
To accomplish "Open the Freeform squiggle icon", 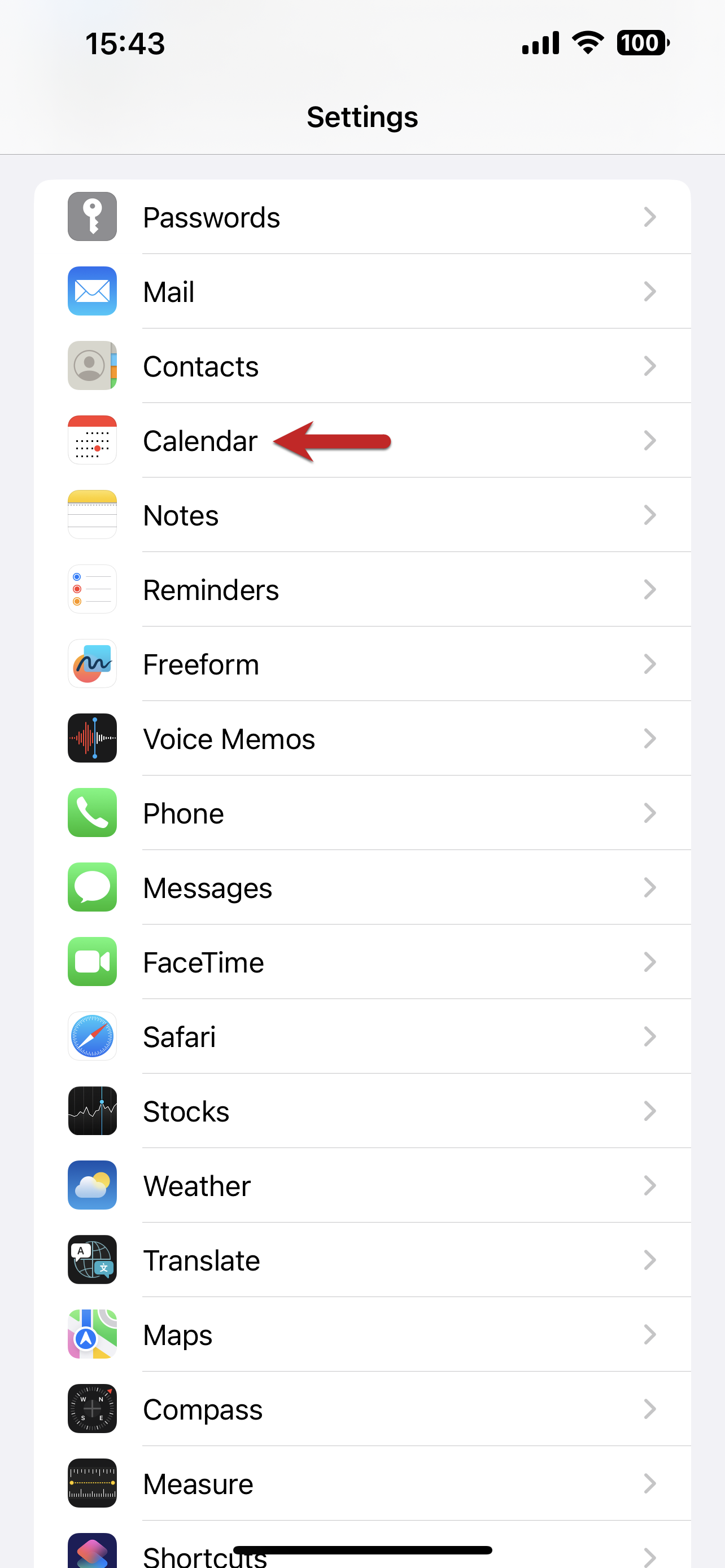I will (x=92, y=663).
